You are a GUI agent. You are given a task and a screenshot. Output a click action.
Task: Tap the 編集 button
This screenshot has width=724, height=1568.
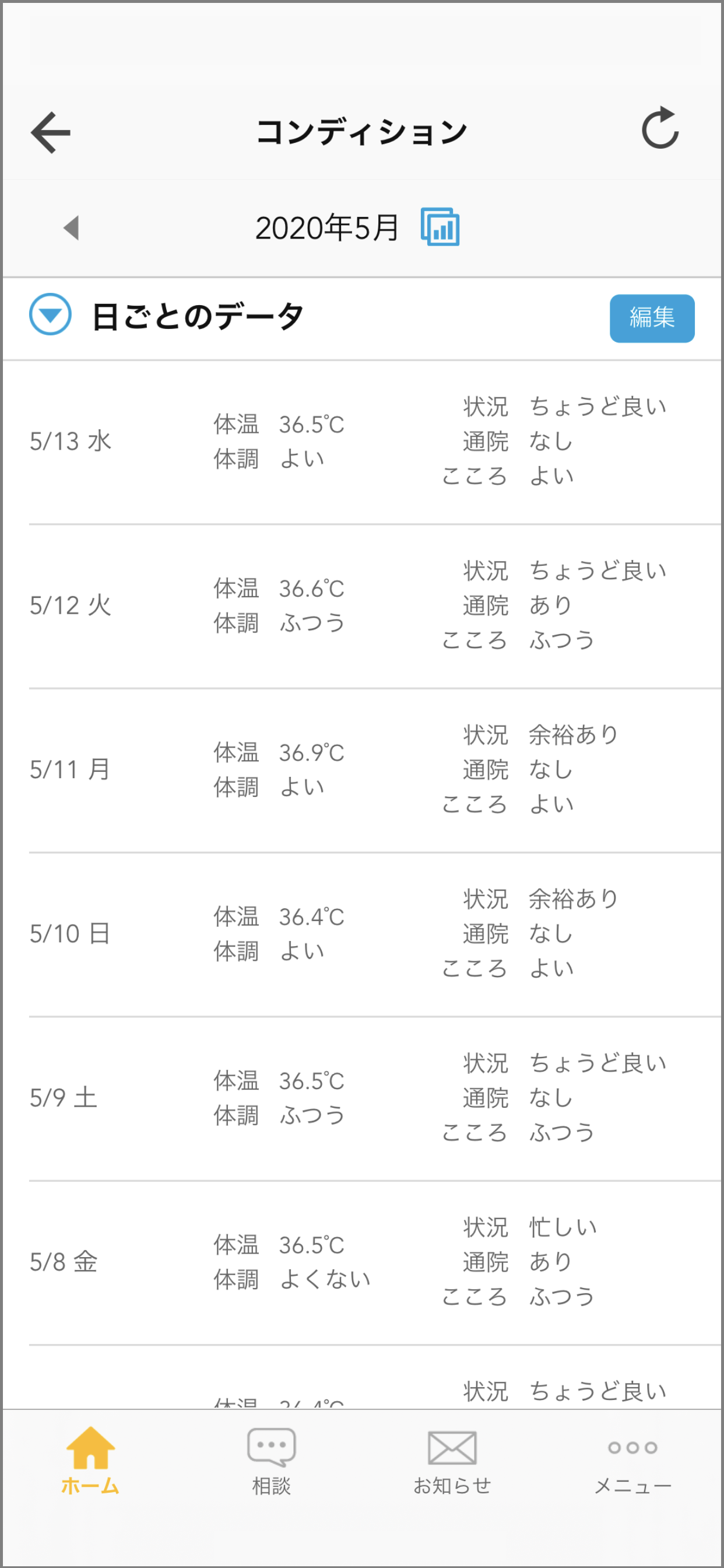[652, 318]
